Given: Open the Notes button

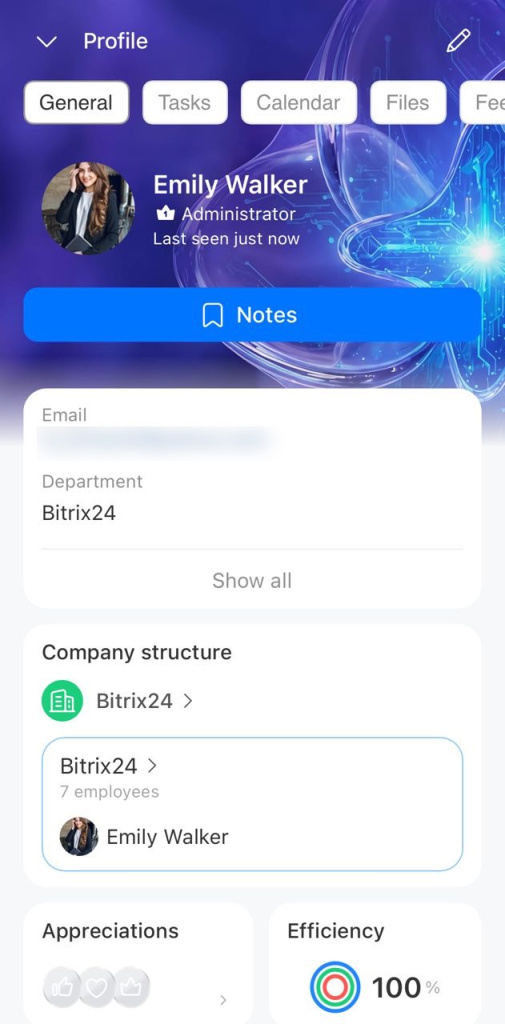Looking at the screenshot, I should (x=252, y=315).
